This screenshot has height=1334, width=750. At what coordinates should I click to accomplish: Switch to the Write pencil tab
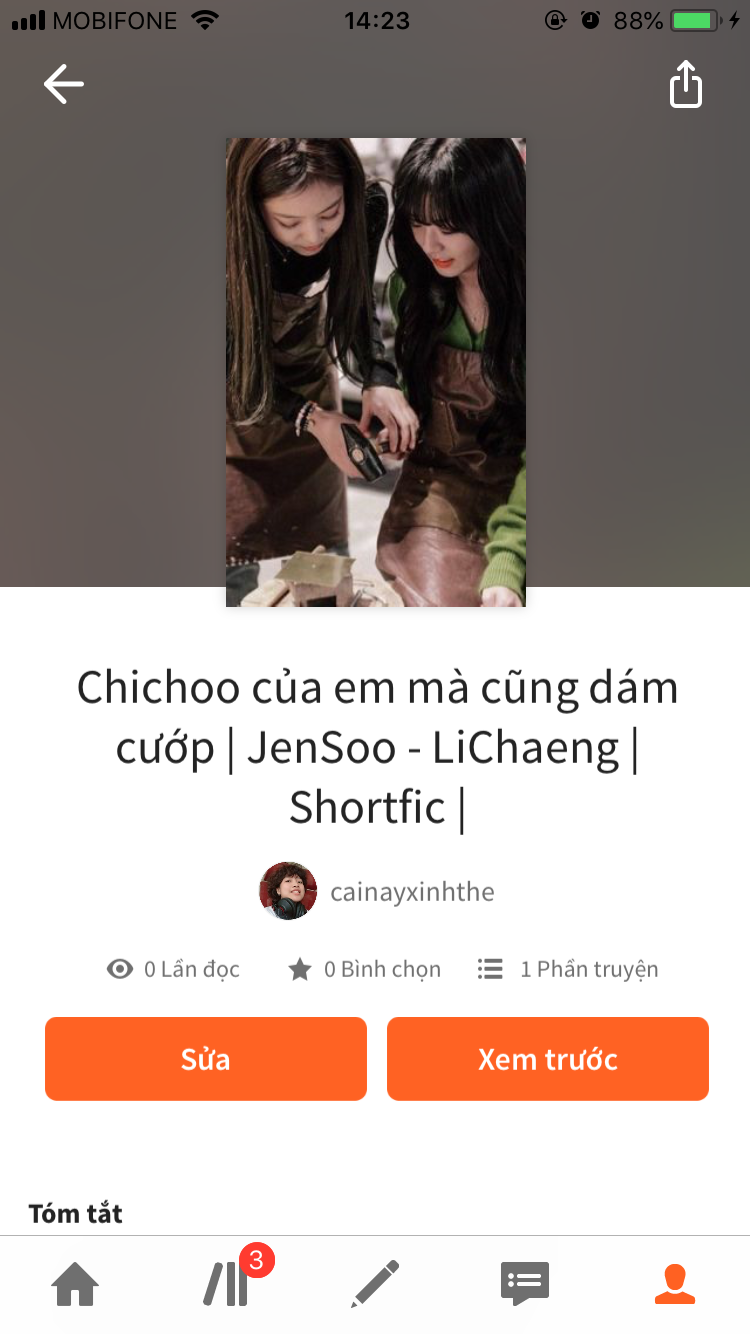pyautogui.click(x=375, y=1284)
